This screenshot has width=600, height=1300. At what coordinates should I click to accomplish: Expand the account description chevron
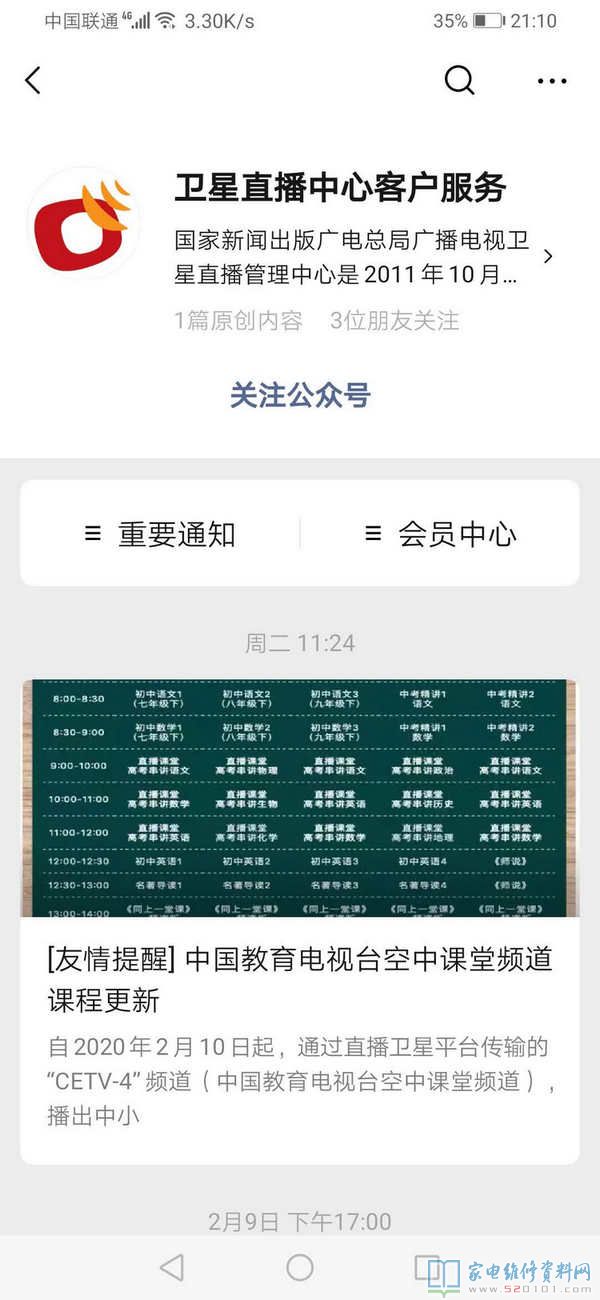[547, 257]
